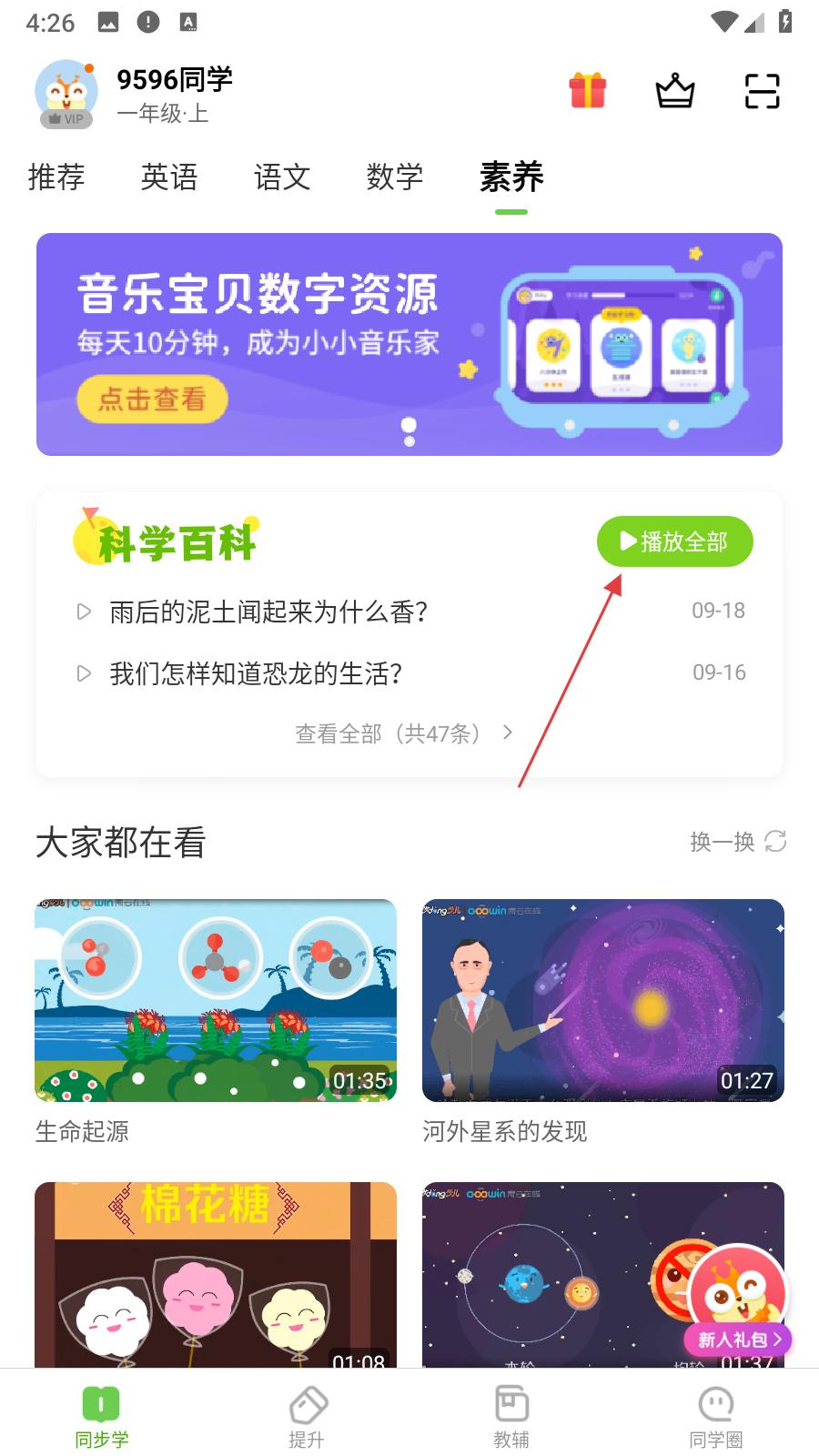This screenshot has width=819, height=1456.
Task: Open the 河外星系的发现 video
Action: coord(602,1000)
